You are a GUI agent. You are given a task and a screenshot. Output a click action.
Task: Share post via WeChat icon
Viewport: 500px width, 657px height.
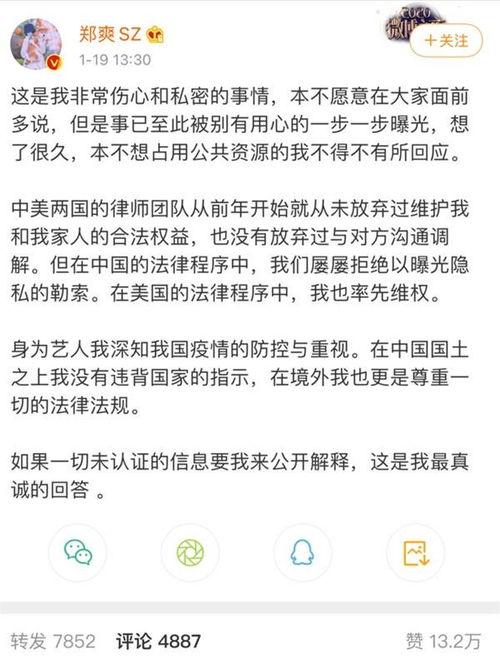78,552
